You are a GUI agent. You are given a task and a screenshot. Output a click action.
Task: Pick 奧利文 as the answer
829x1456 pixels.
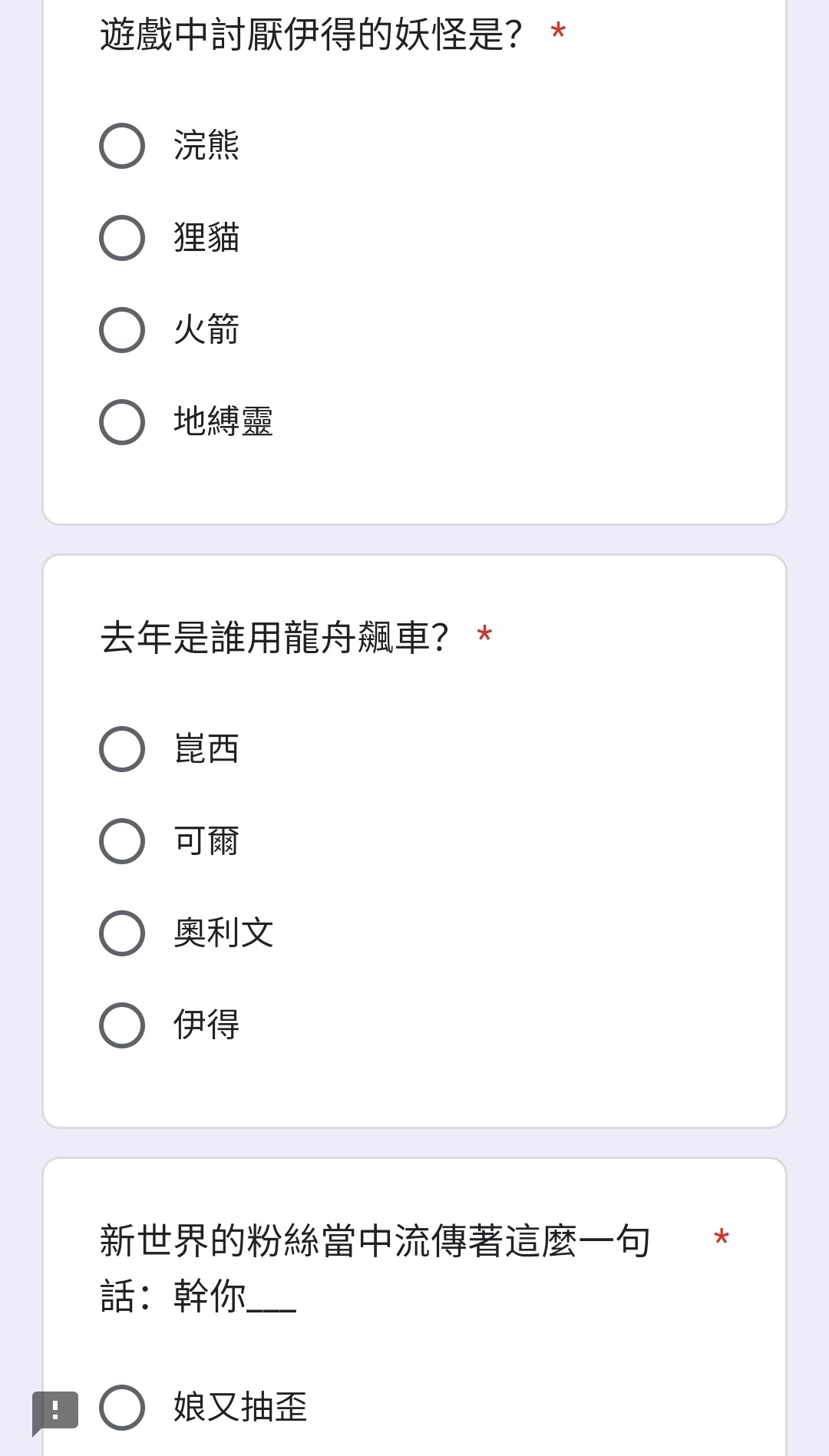click(122, 933)
